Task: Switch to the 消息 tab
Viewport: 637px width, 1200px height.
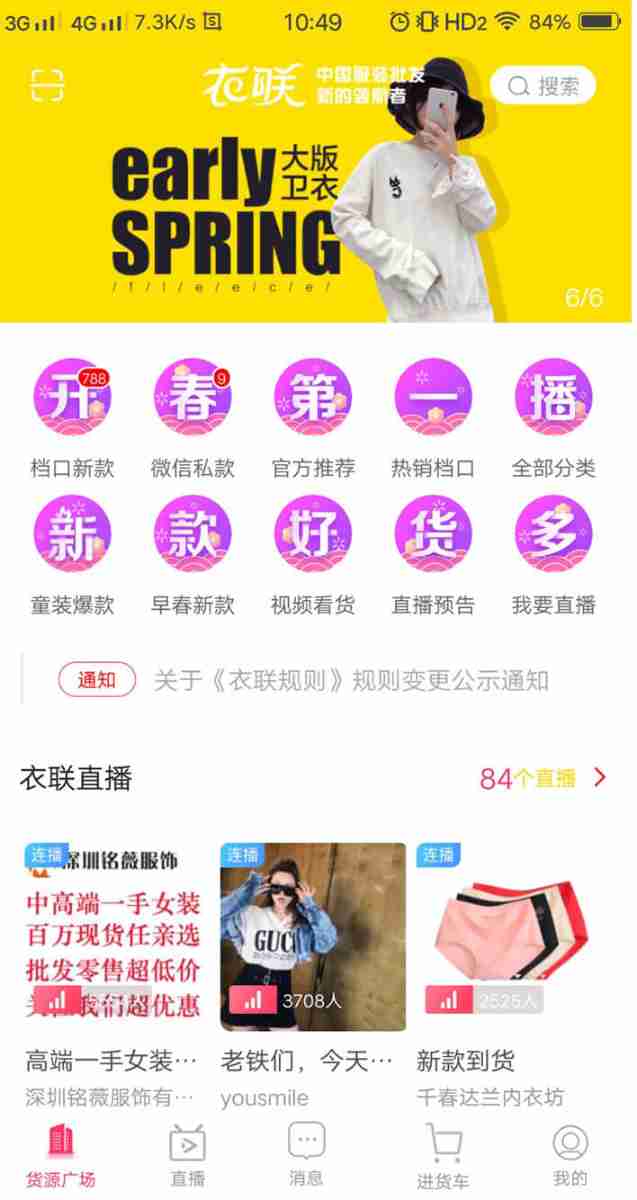Action: tap(306, 1153)
